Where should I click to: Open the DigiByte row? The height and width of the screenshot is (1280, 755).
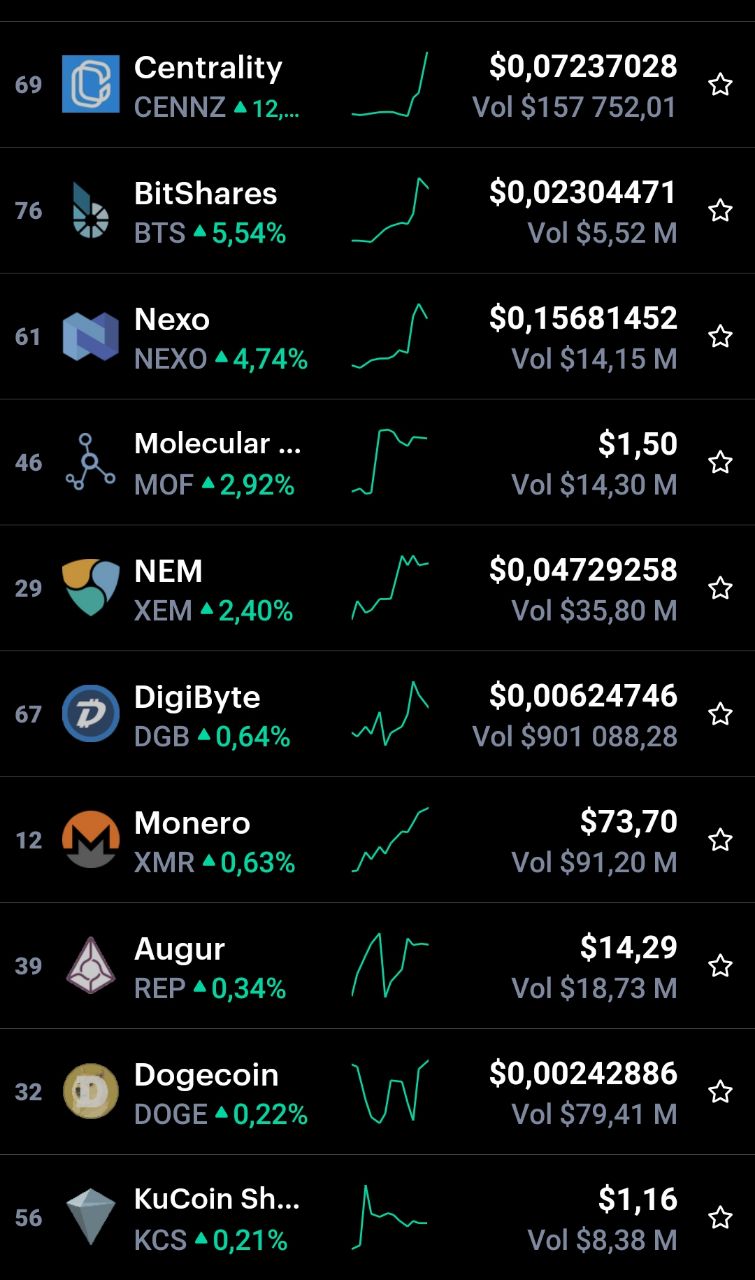(377, 715)
